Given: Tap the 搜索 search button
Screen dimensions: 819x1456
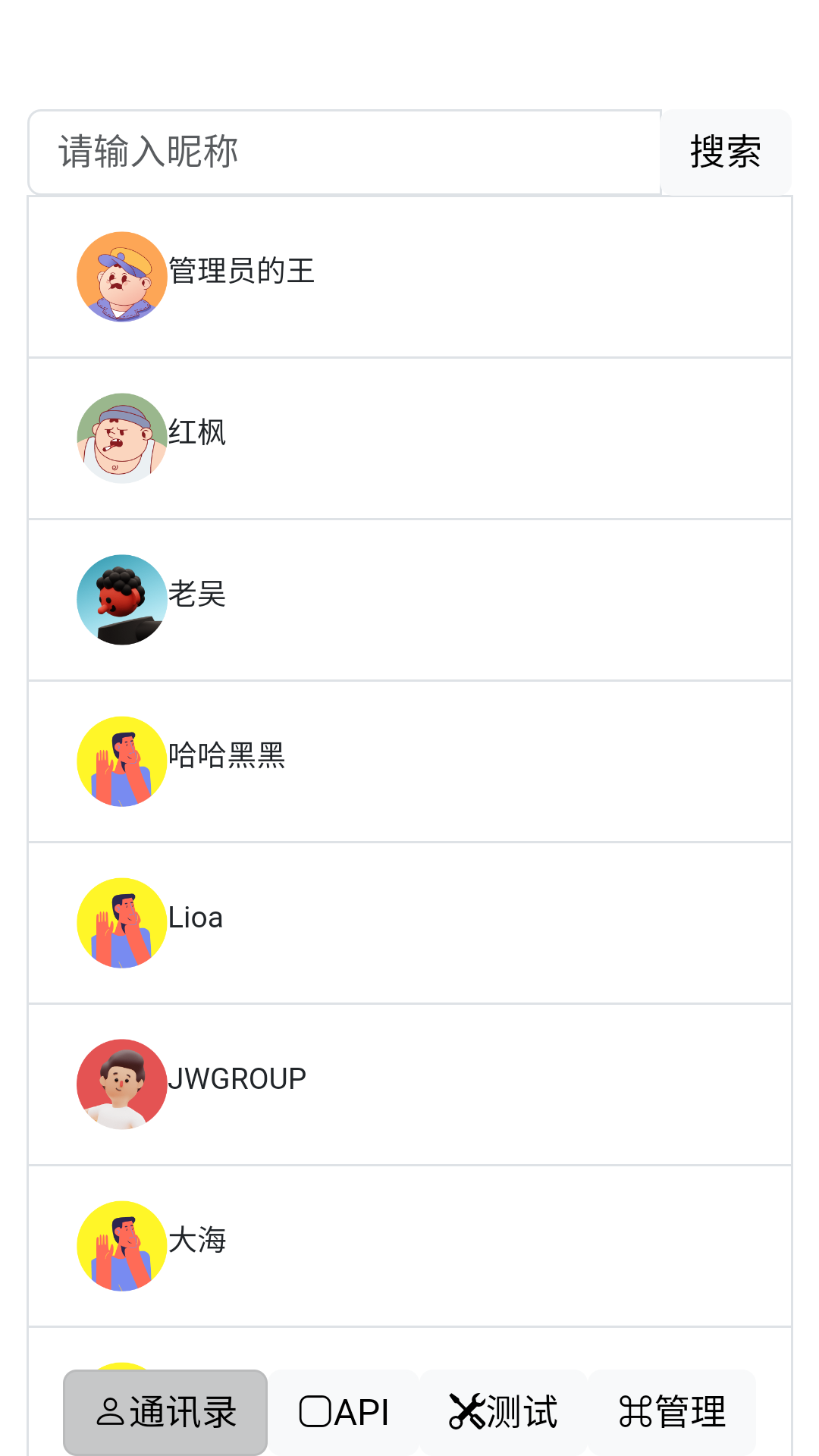Looking at the screenshot, I should [x=726, y=152].
